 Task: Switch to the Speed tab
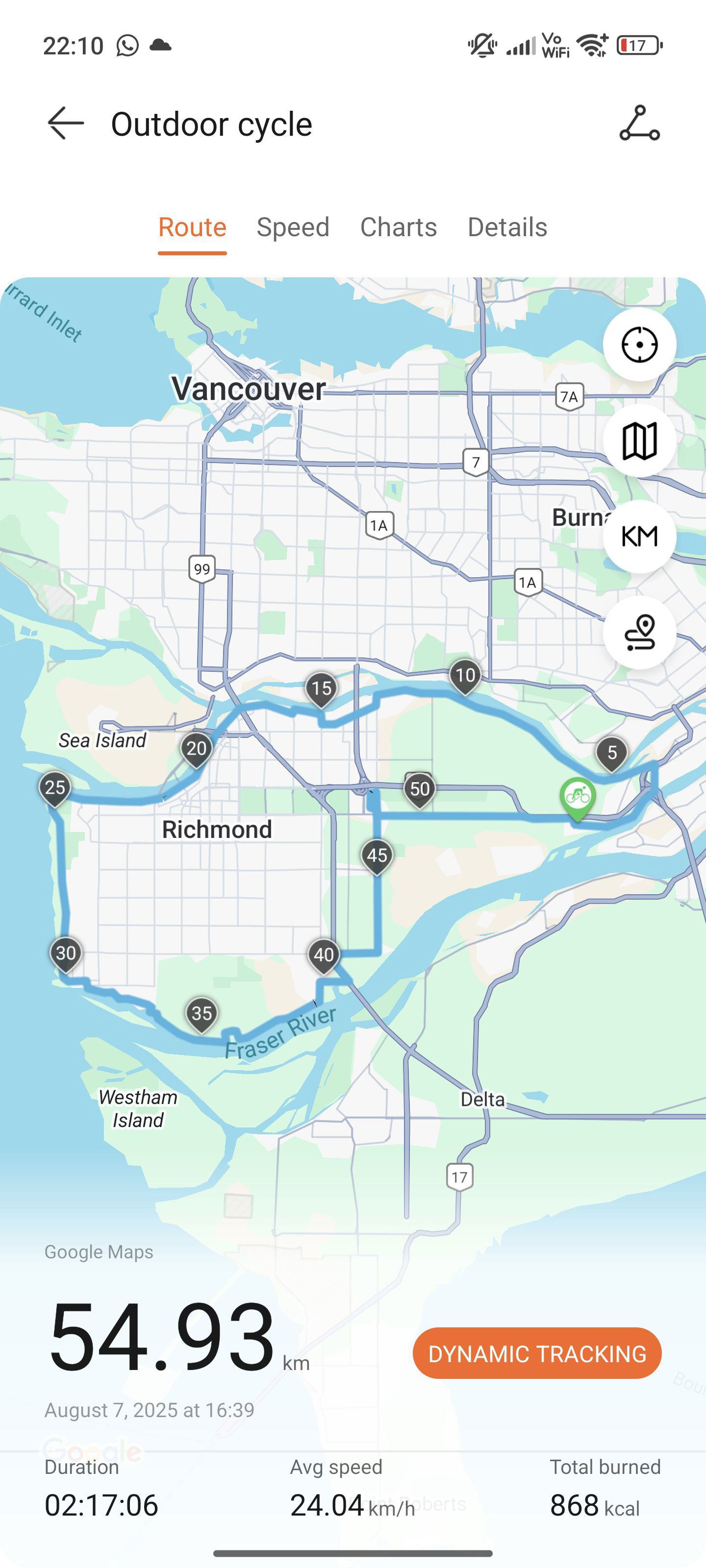click(x=293, y=227)
